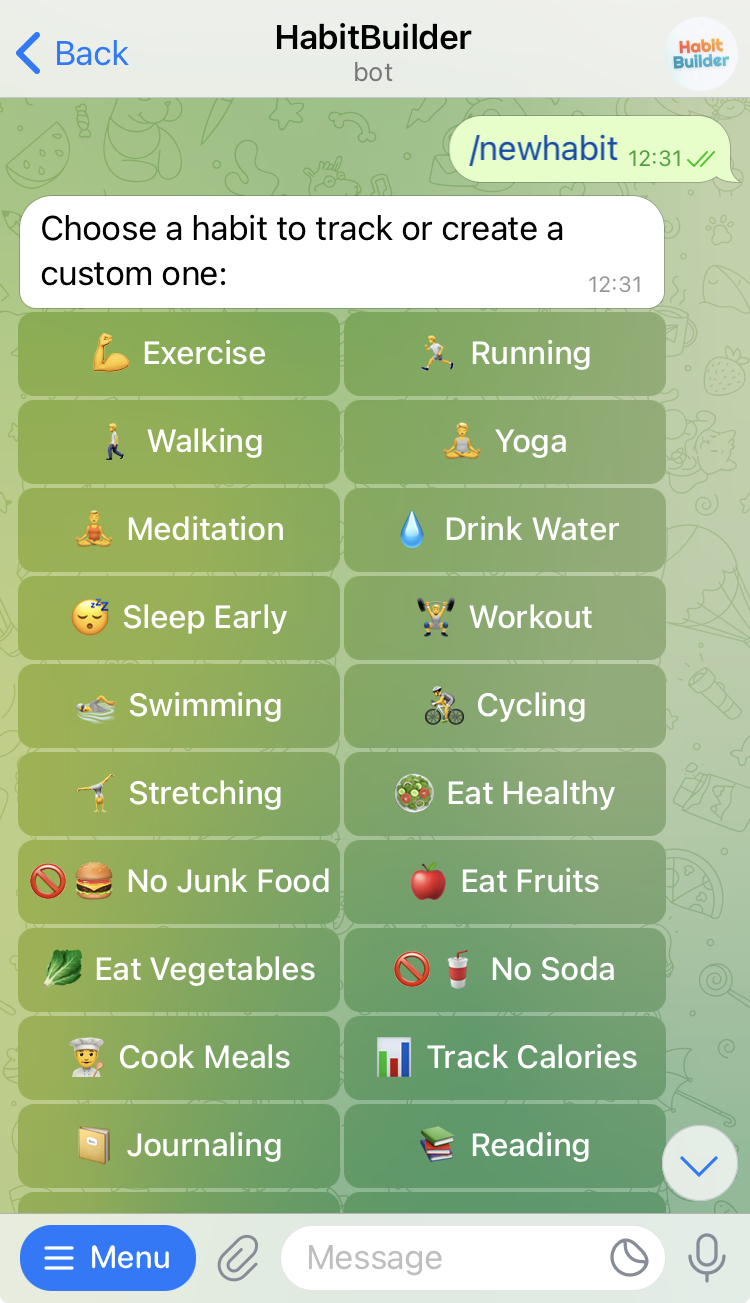Select the Exercise habit
This screenshot has height=1303, width=750.
coord(179,354)
